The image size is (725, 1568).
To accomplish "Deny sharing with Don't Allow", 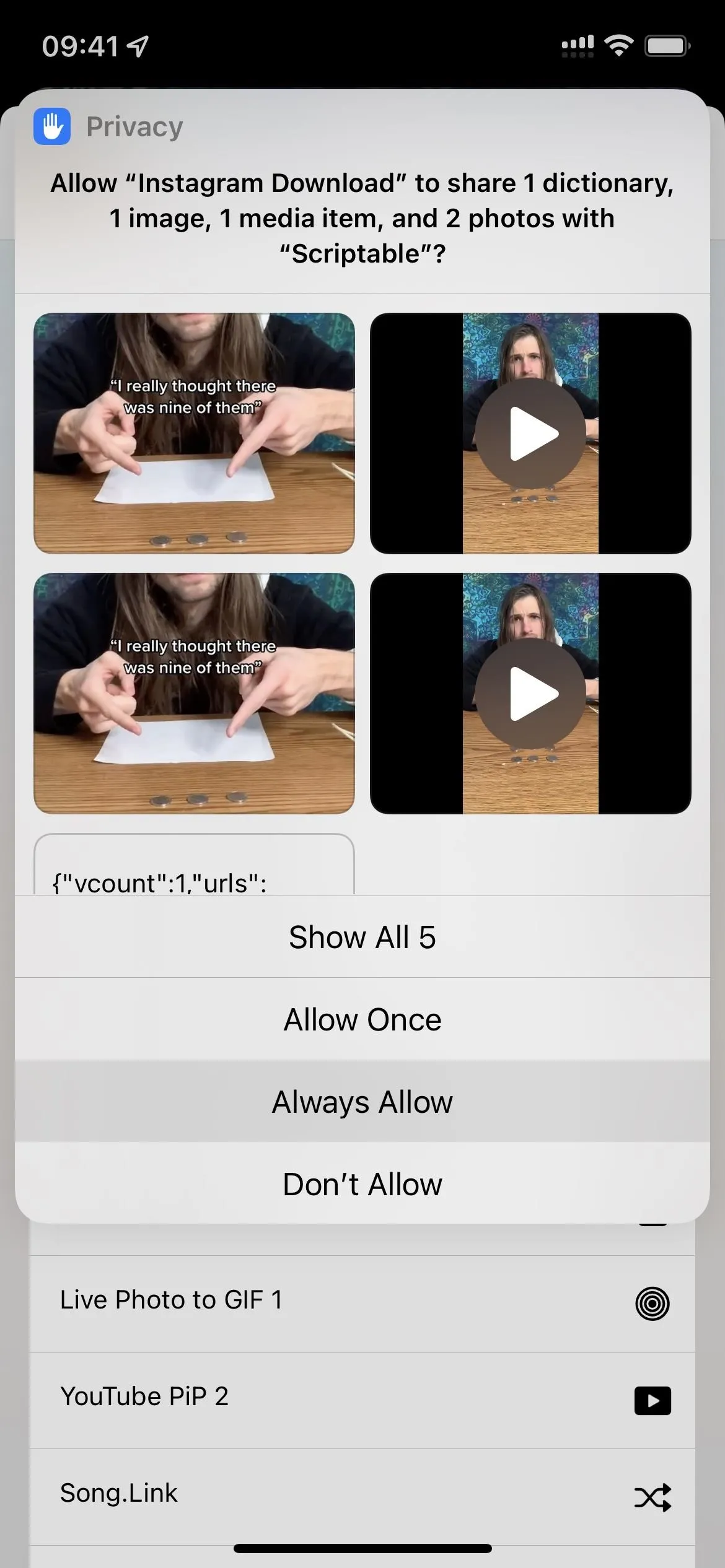I will click(362, 1183).
